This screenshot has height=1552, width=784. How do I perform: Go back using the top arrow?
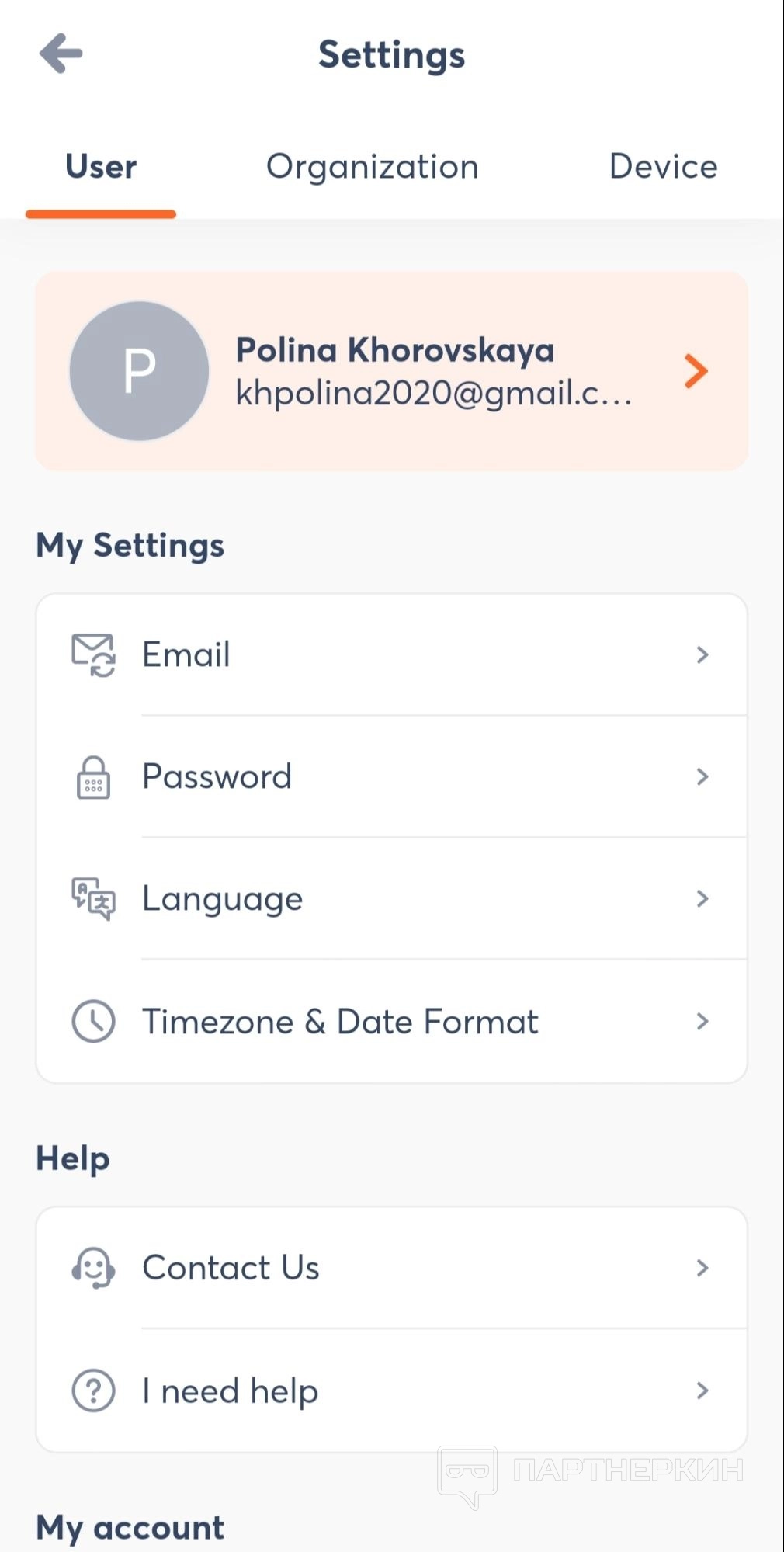61,54
